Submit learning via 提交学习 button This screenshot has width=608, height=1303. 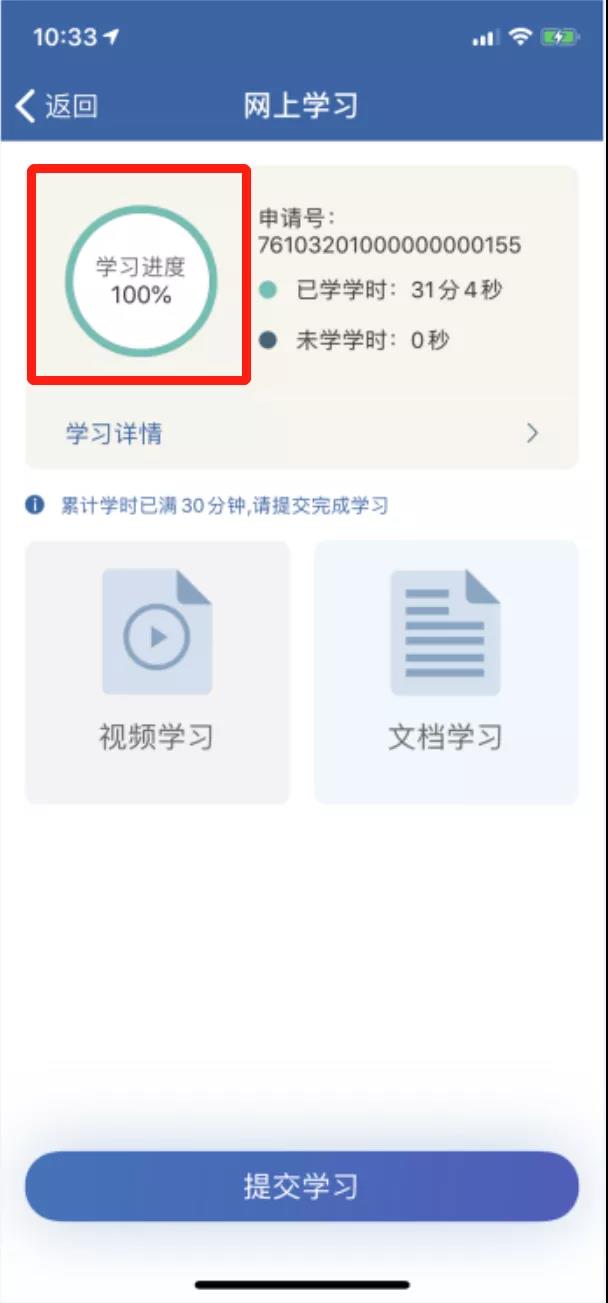(301, 1186)
